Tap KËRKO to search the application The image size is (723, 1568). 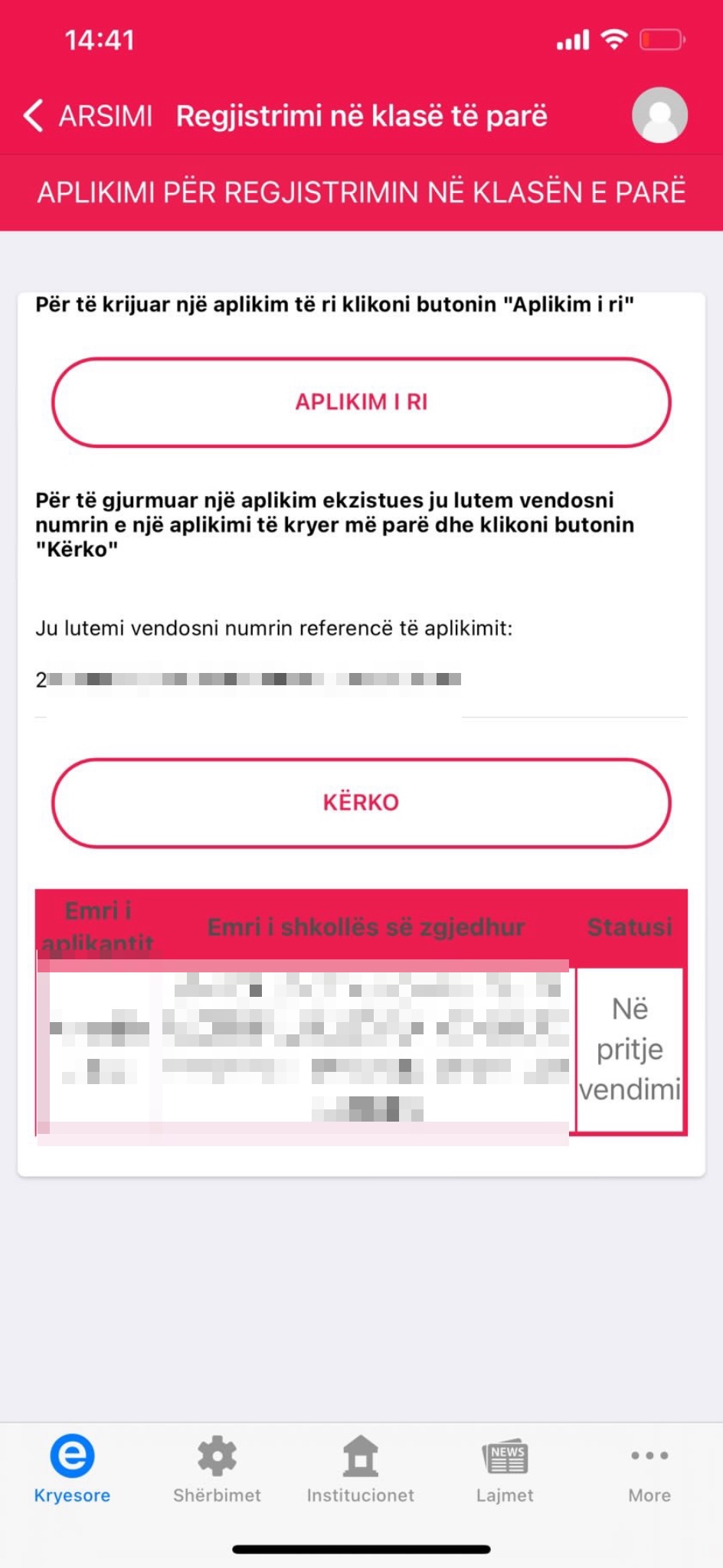(361, 802)
